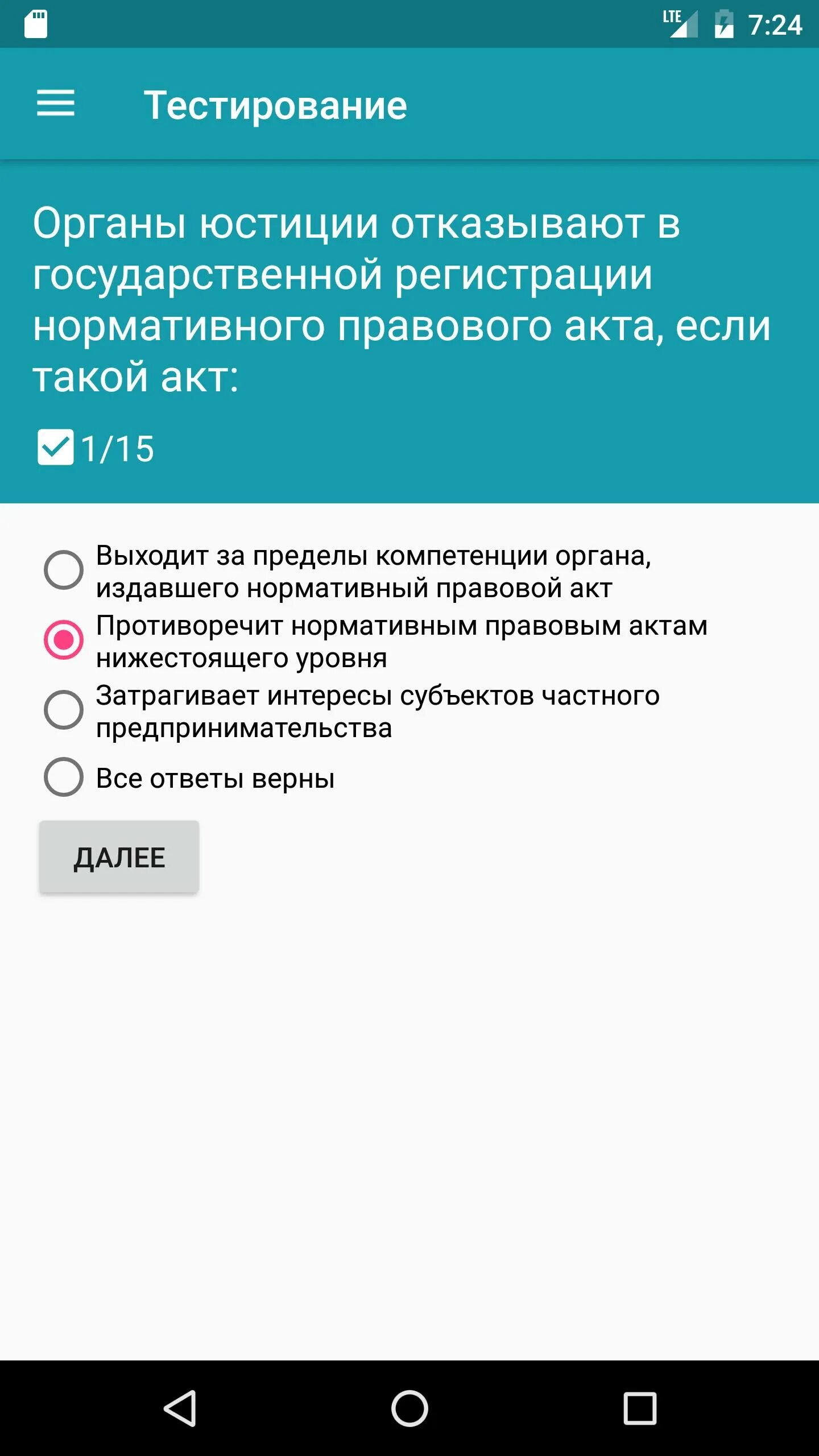Open the hamburger navigation drawer
Viewport: 819px width, 1456px height.
[55, 104]
